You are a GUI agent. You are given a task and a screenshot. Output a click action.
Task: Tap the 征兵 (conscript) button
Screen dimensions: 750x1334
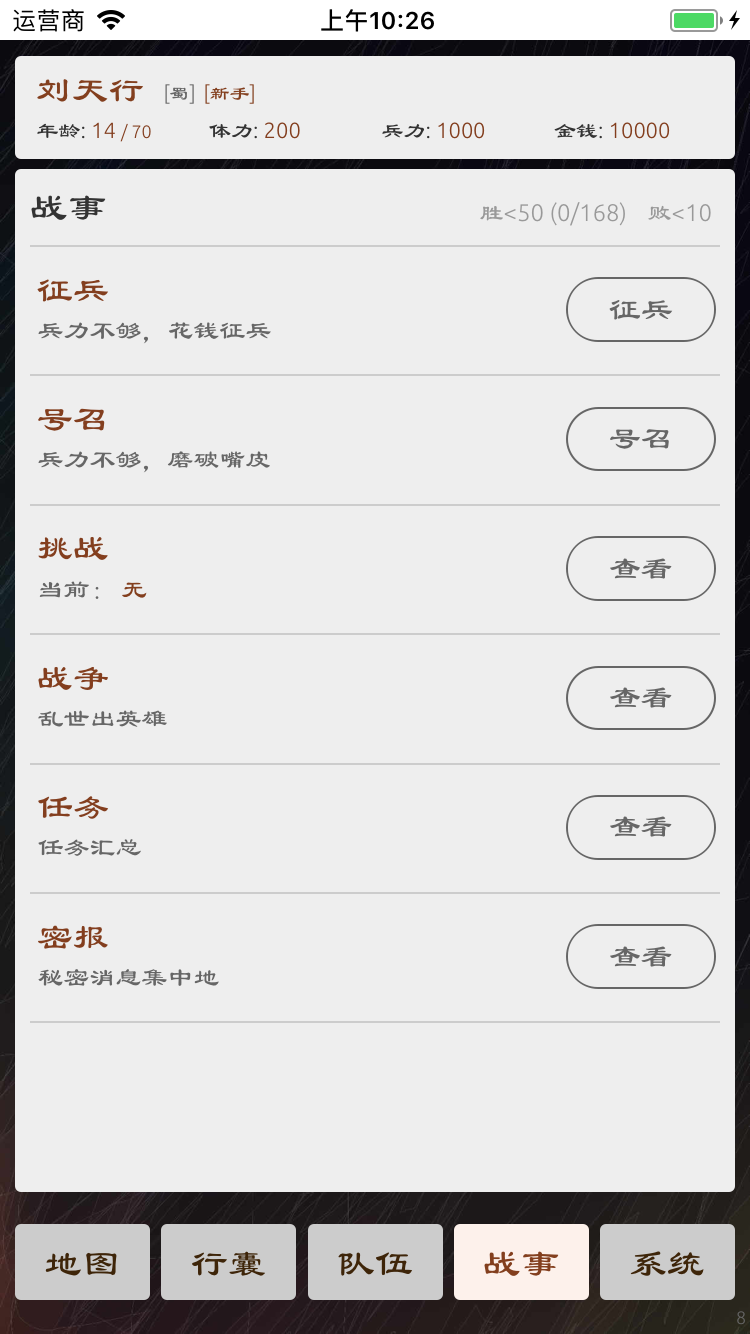640,309
